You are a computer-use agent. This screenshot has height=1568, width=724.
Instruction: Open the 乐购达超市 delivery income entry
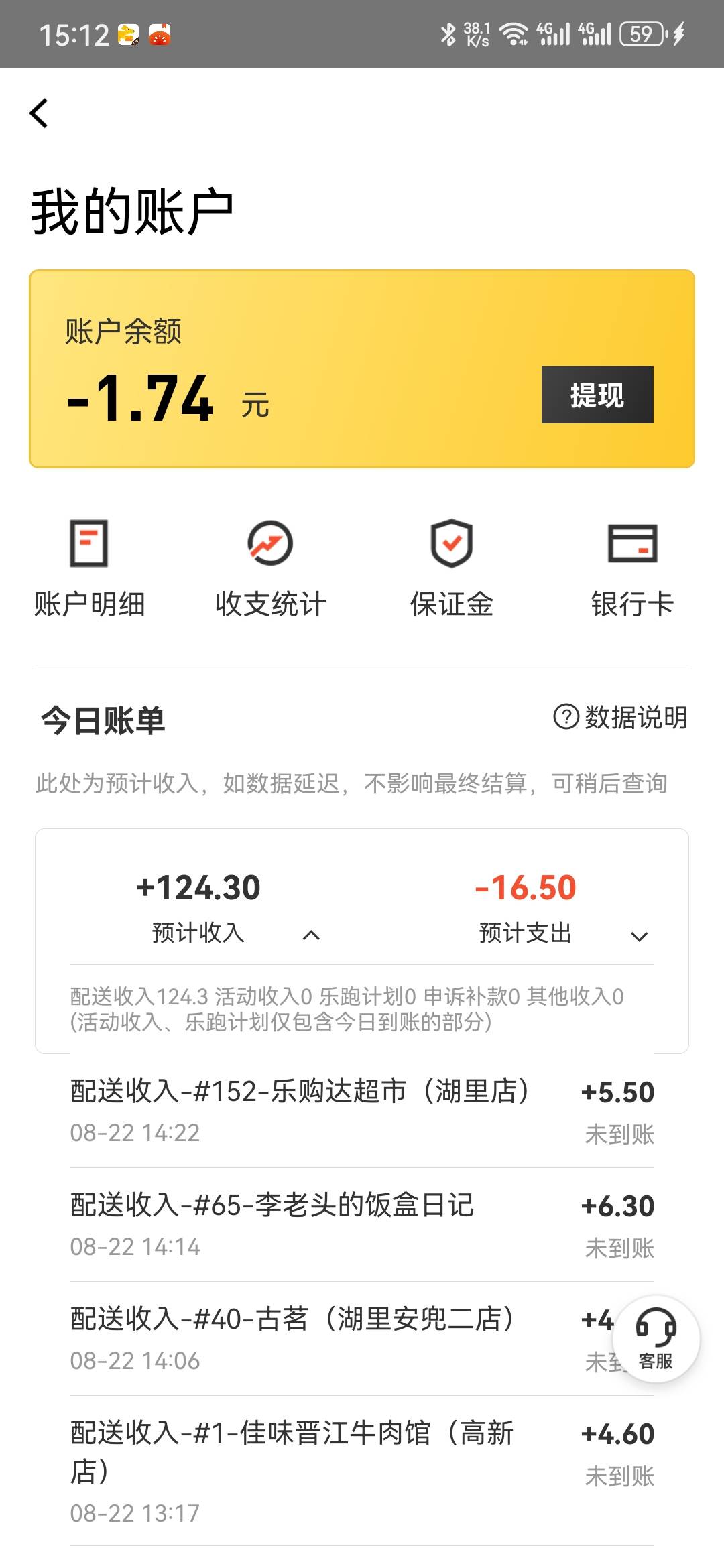tap(362, 1111)
